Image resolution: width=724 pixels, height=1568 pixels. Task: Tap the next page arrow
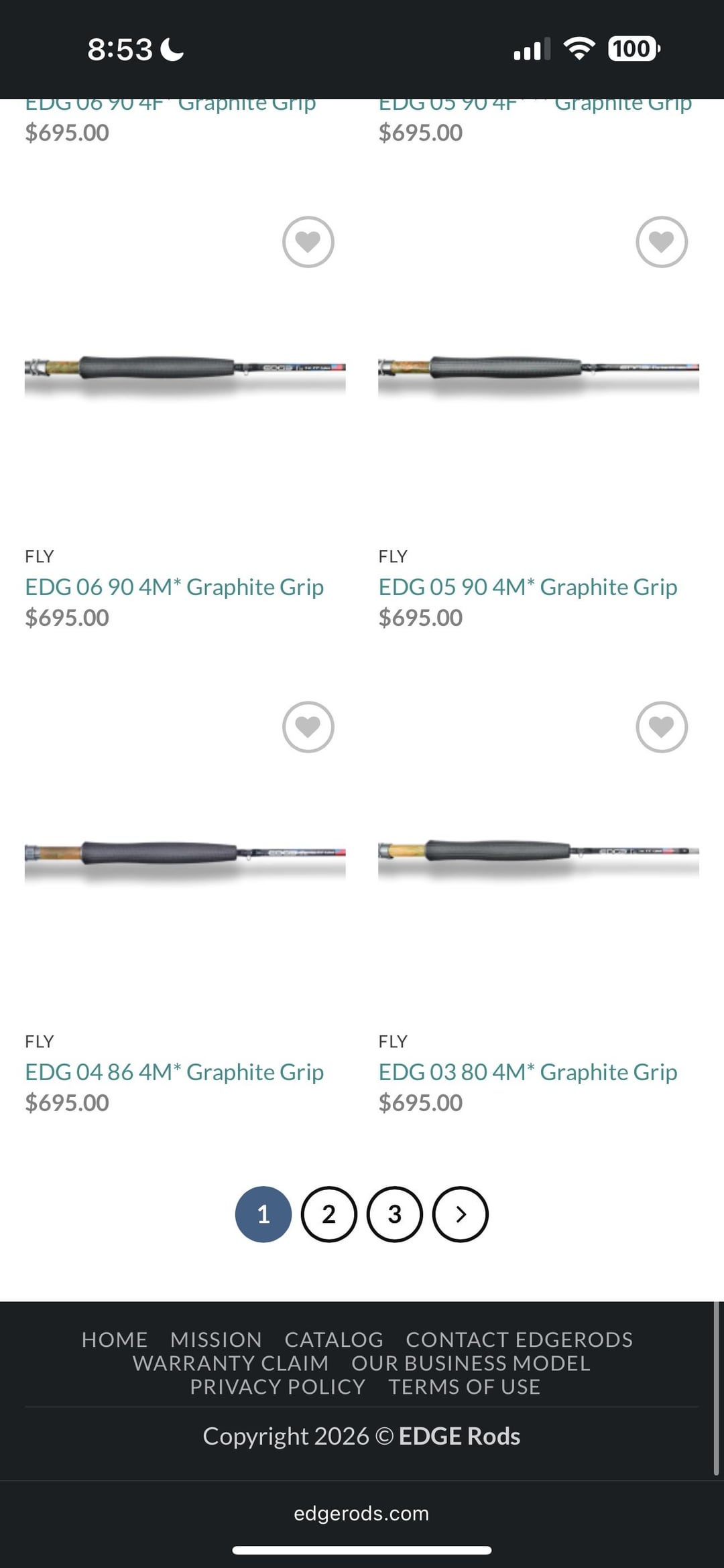(460, 1214)
